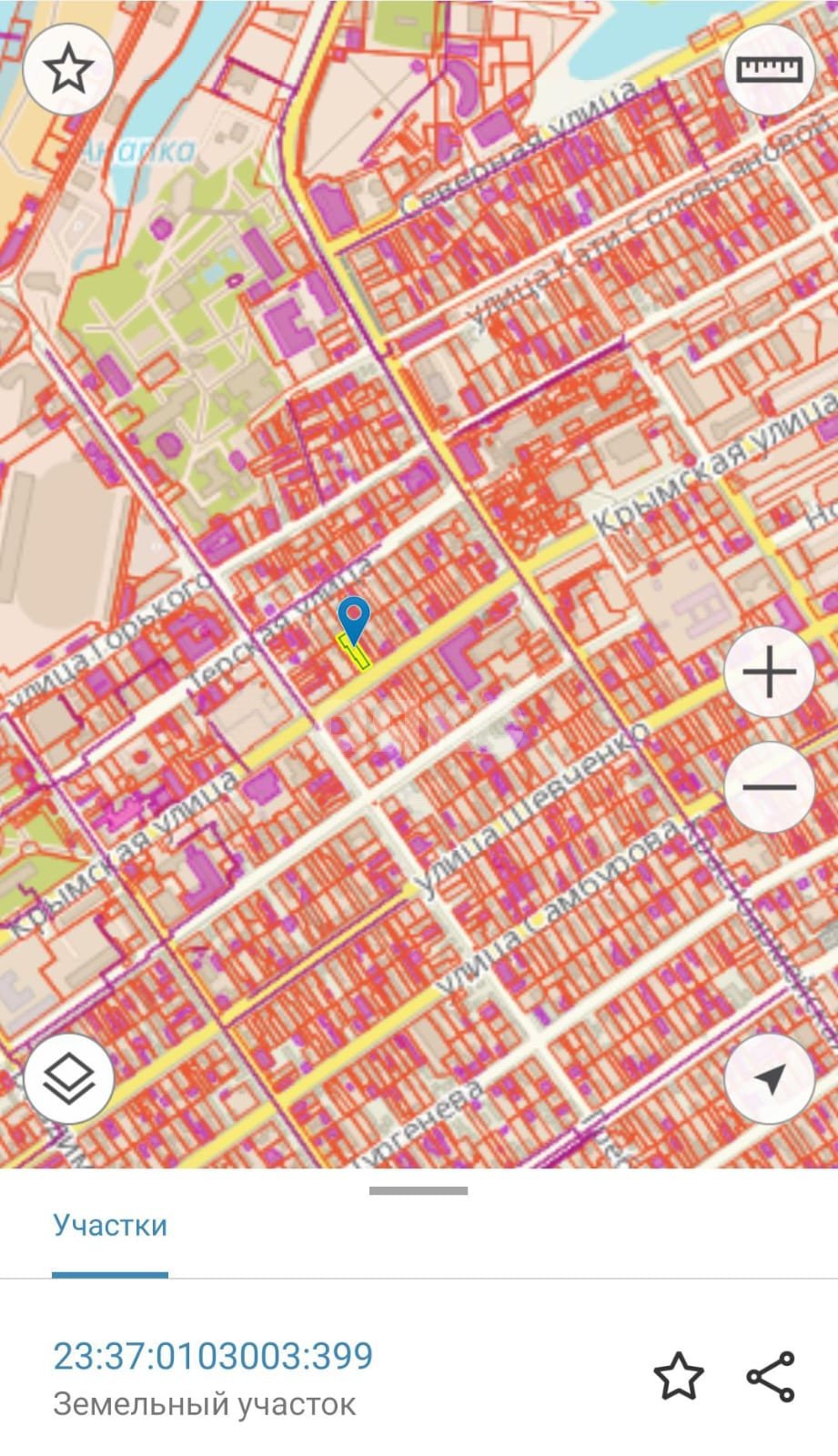Add parcel 23:37:0103003:399 to favorites
The height and width of the screenshot is (1456, 838).
[x=679, y=1375]
